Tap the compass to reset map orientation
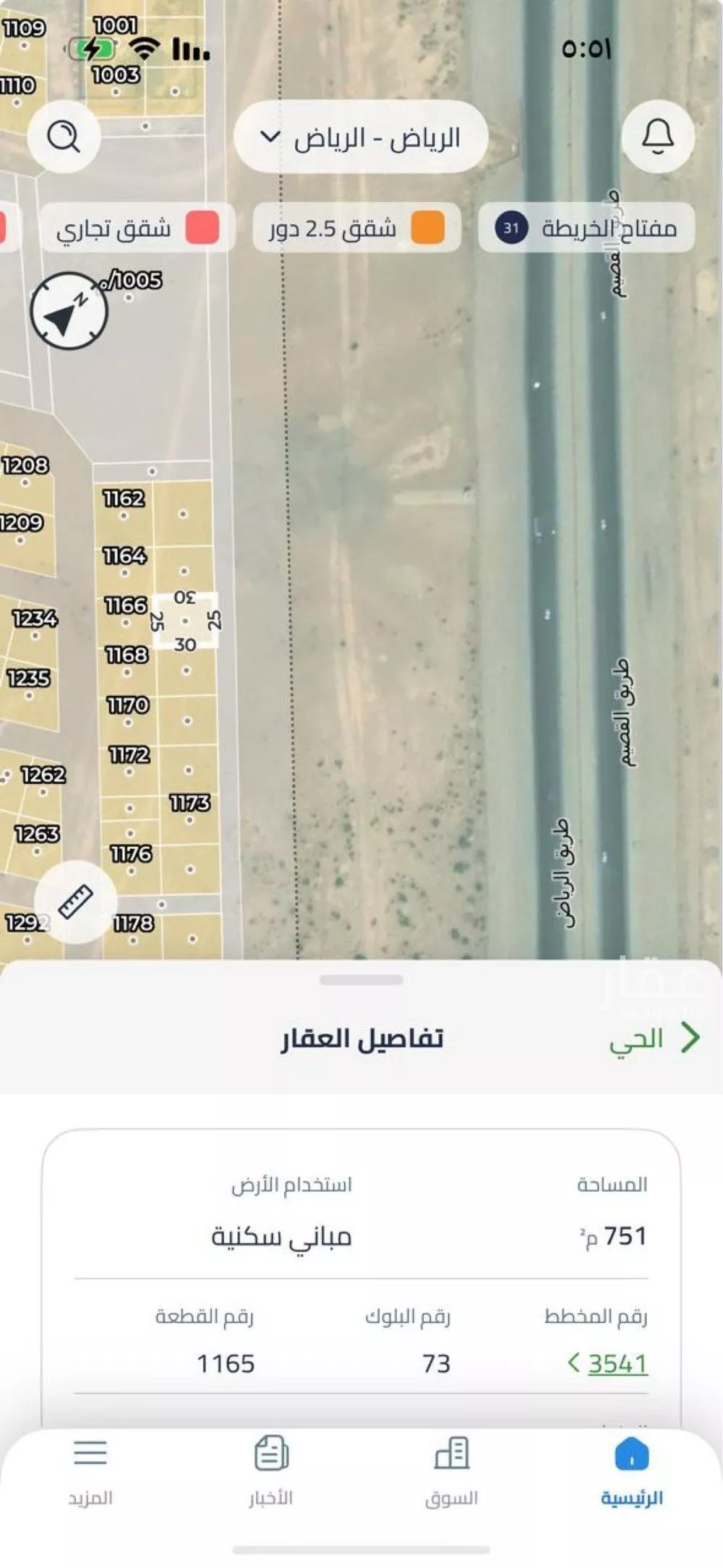Viewport: 723px width, 1568px height. (69, 311)
